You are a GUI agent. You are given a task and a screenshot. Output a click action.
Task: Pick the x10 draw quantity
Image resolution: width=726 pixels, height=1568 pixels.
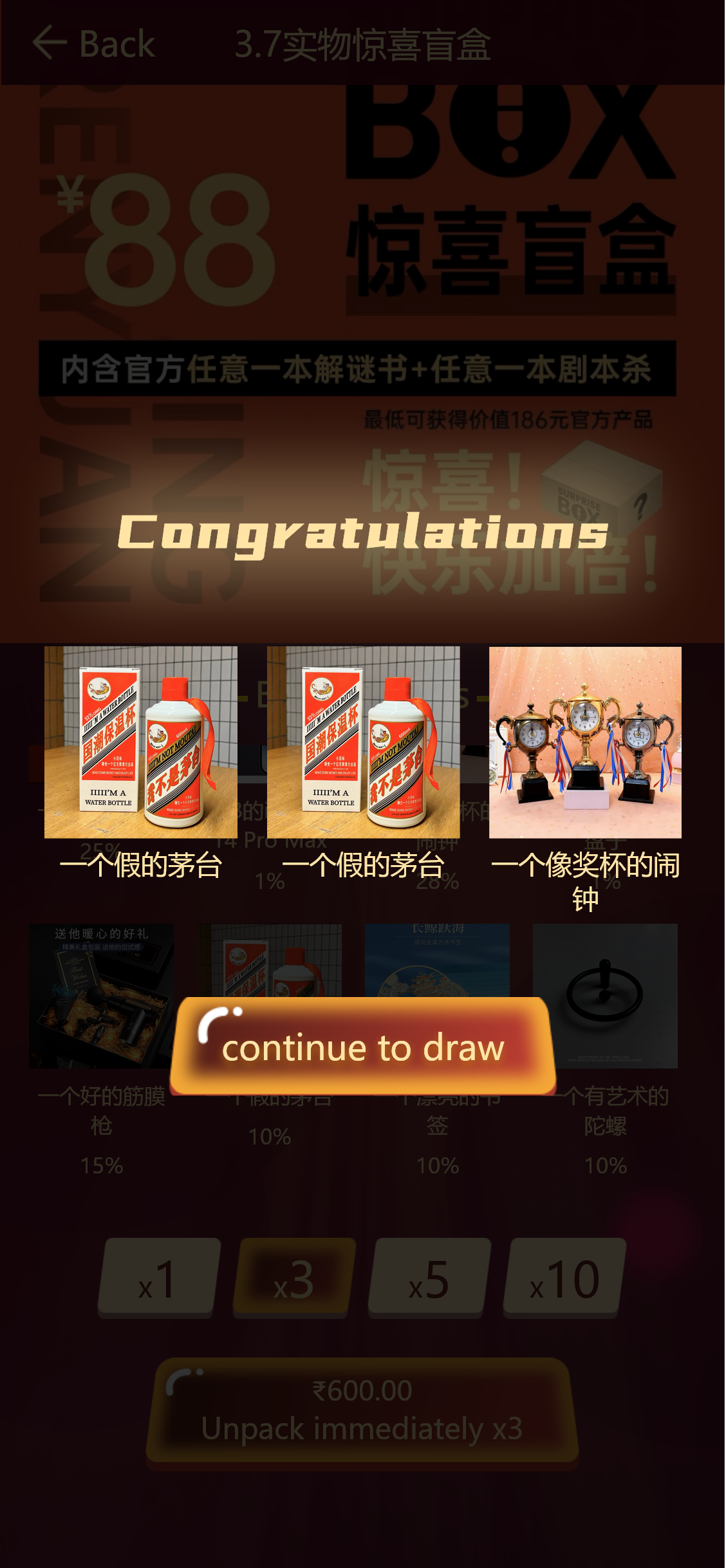click(564, 1278)
